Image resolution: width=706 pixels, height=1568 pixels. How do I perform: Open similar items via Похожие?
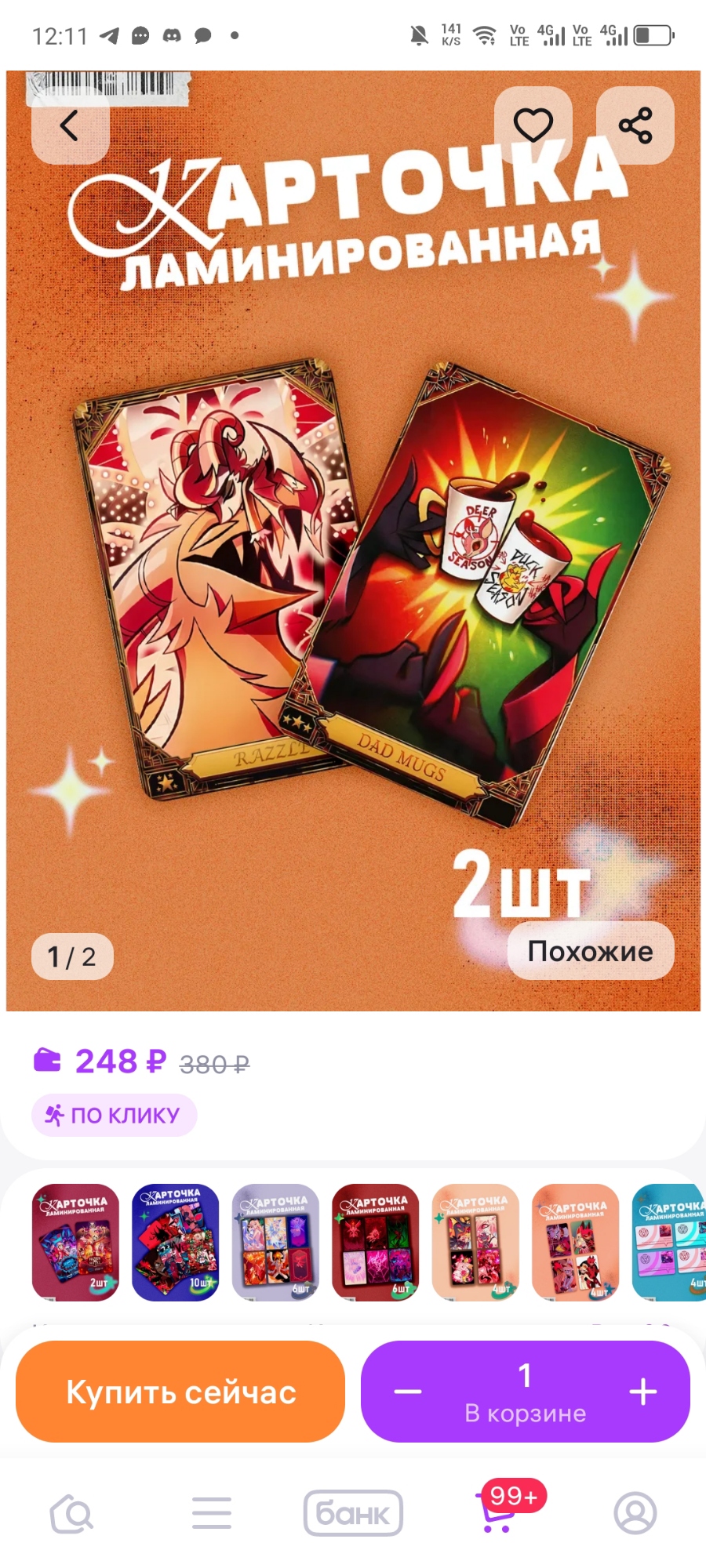click(590, 951)
